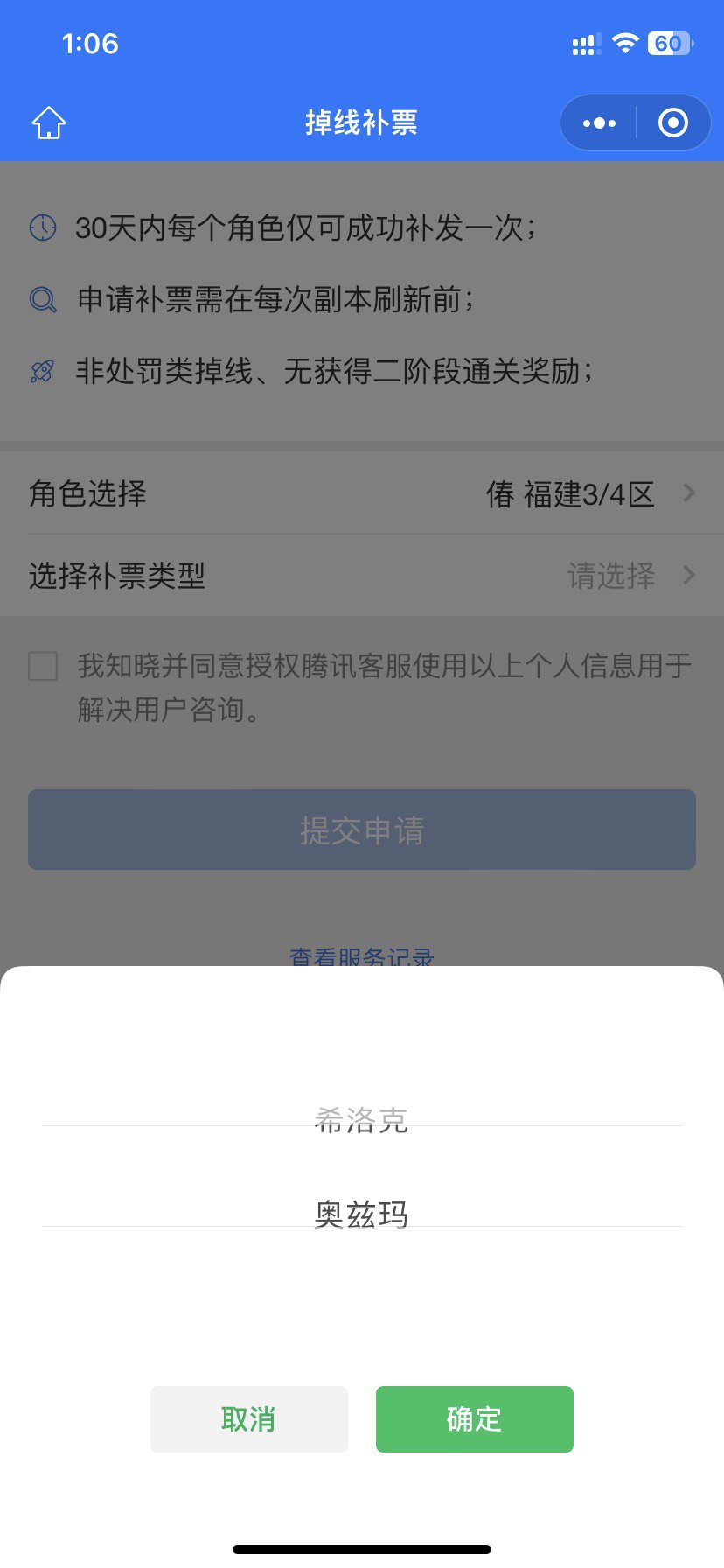Tap 取消 to dismiss the picker
Viewport: 724px width, 1568px height.
pyautogui.click(x=249, y=1419)
